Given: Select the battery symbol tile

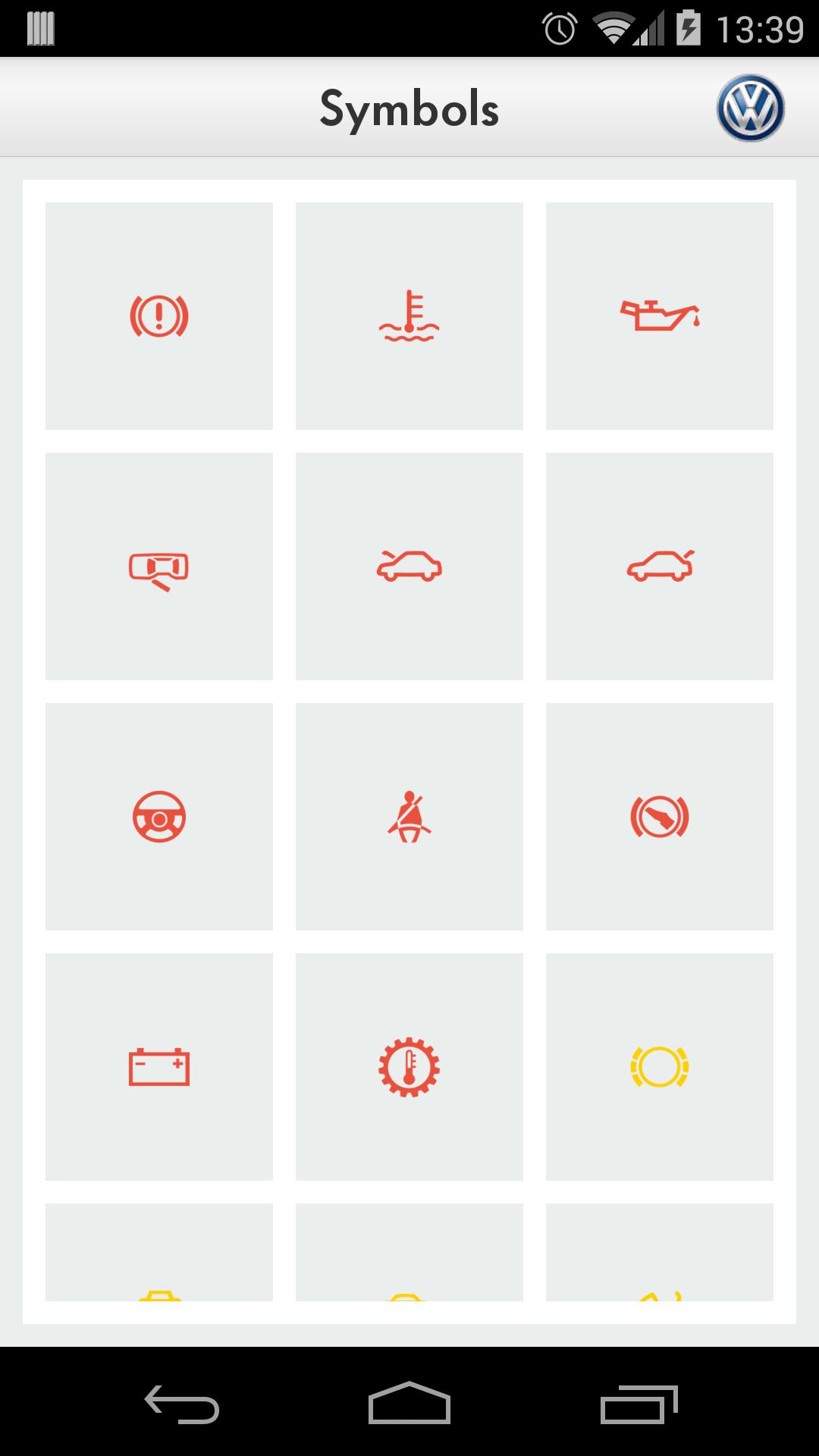Looking at the screenshot, I should tap(159, 1067).
